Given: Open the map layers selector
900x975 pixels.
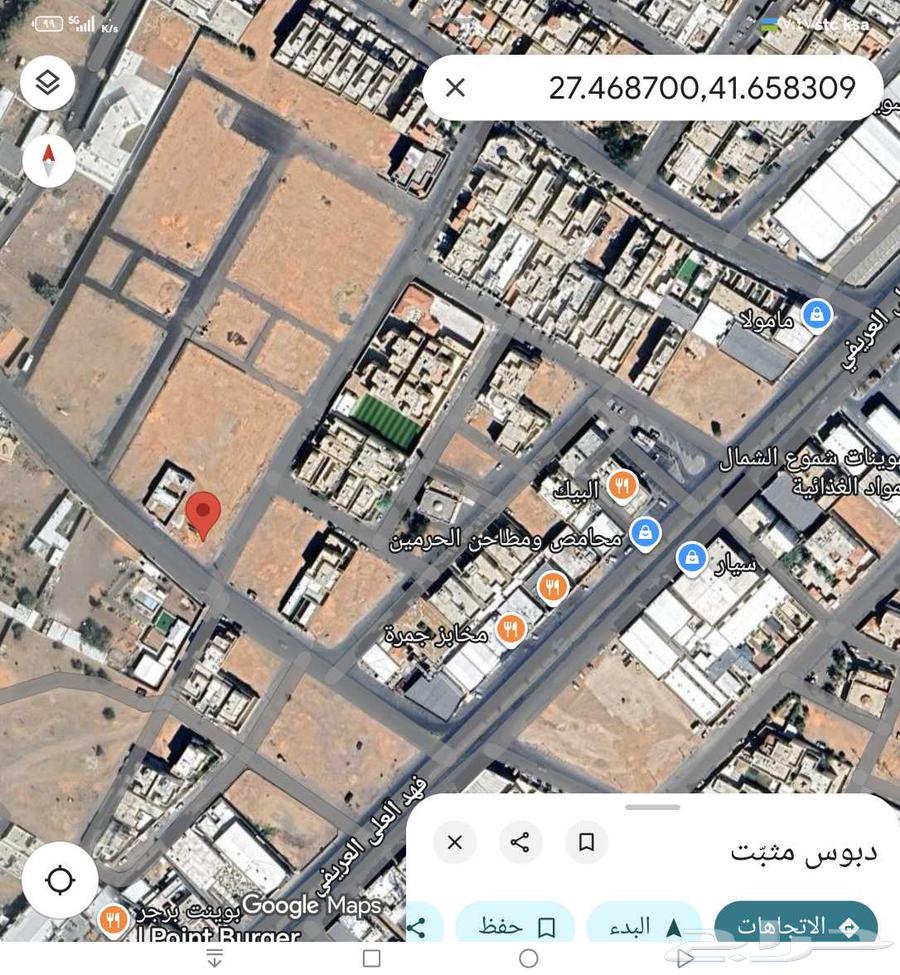Looking at the screenshot, I should (x=47, y=83).
